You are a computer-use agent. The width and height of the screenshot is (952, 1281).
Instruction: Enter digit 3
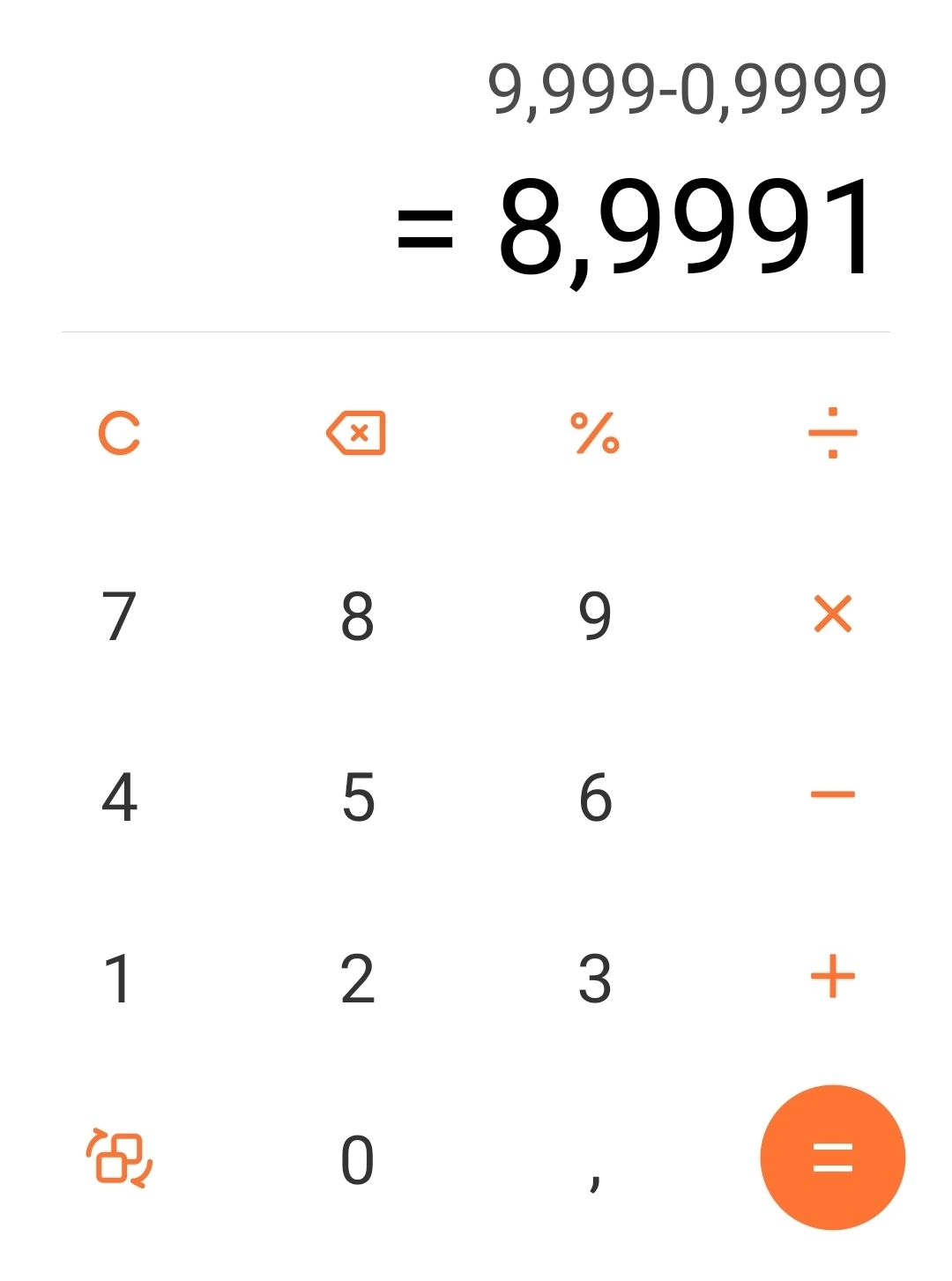[x=595, y=979]
